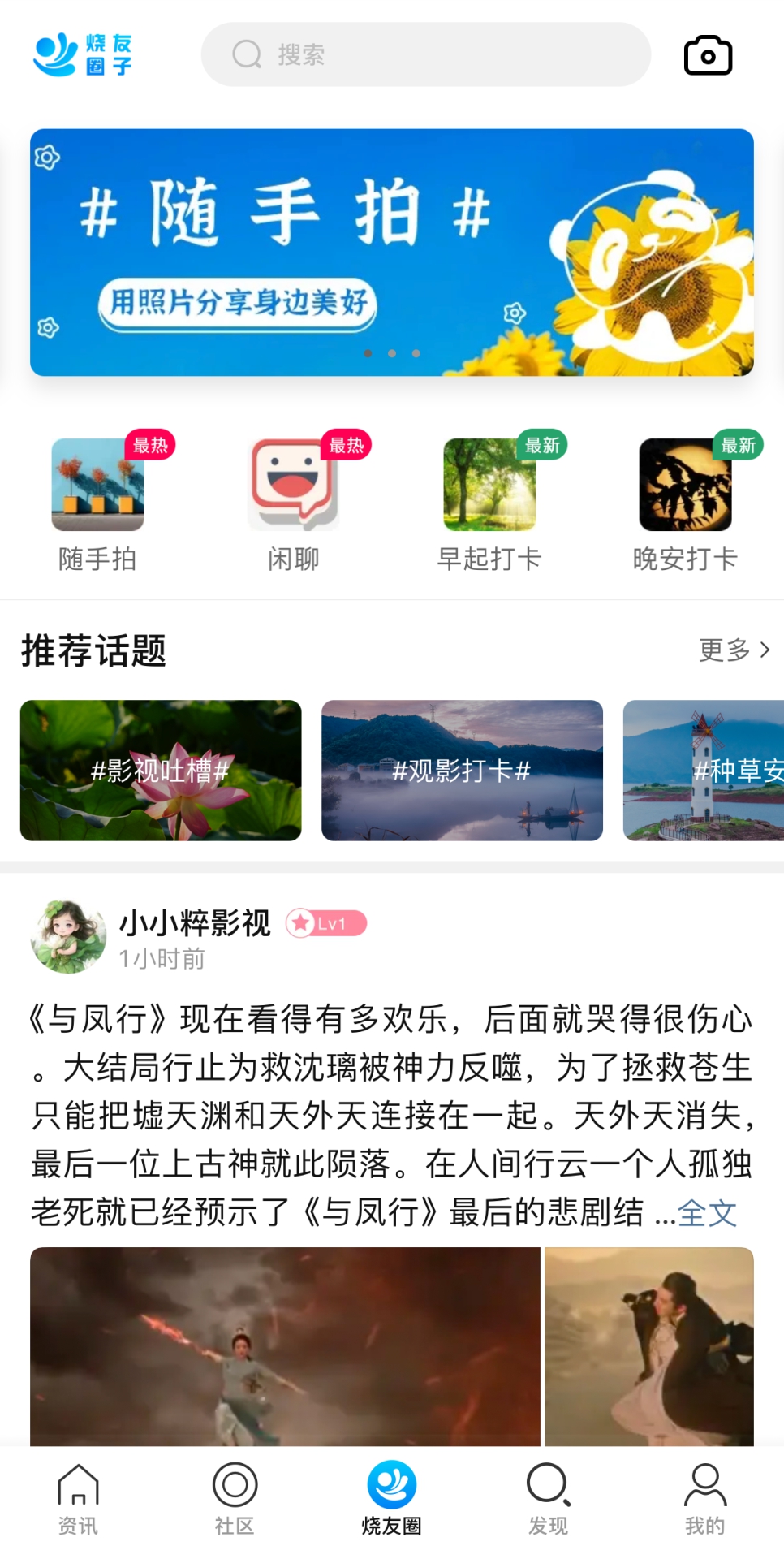Open the first photo in 小小粹影视's post
784x1559 pixels.
285,1346
